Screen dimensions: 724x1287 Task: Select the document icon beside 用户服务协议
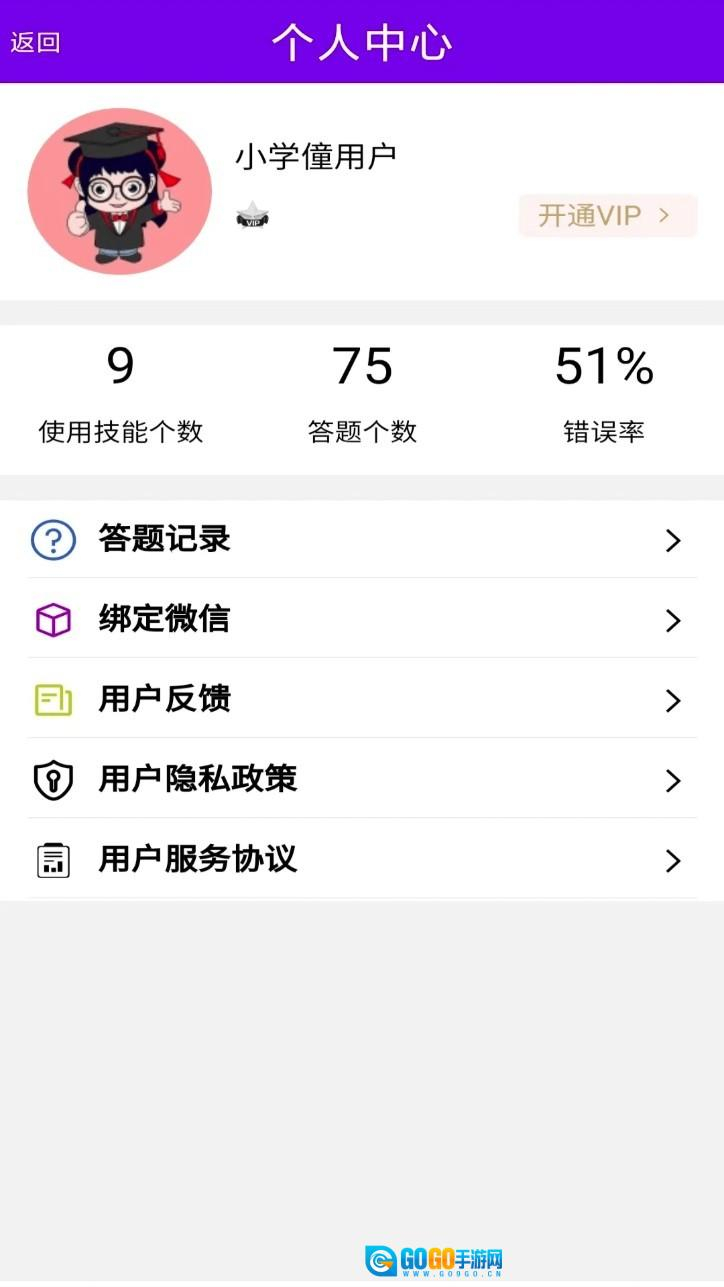coord(53,859)
